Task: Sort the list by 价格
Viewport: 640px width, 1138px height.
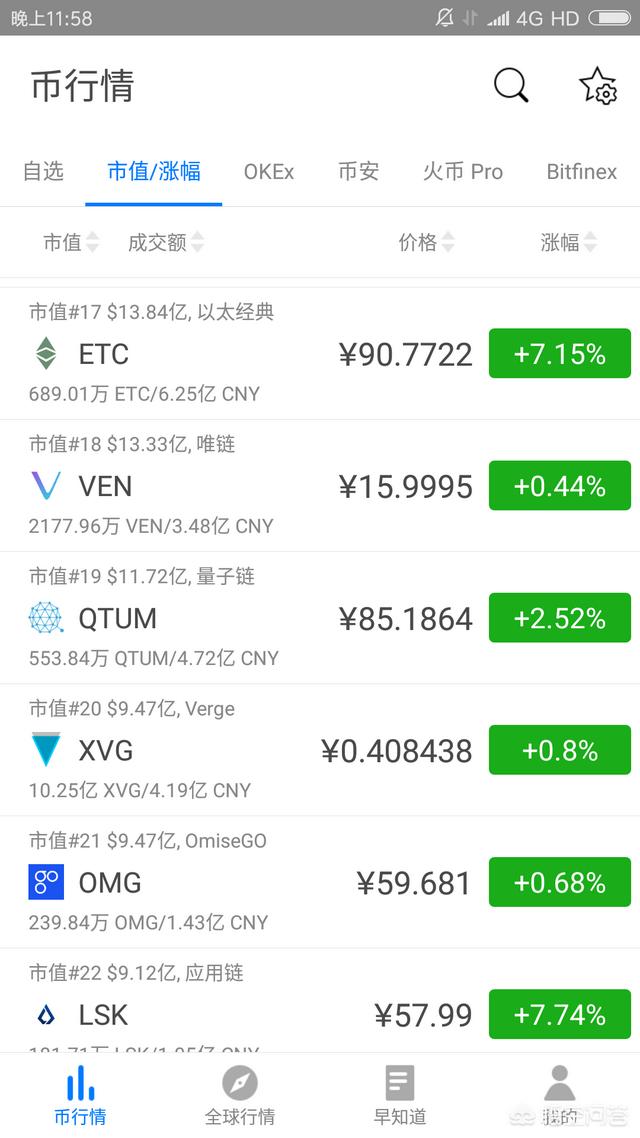Action: (x=427, y=242)
